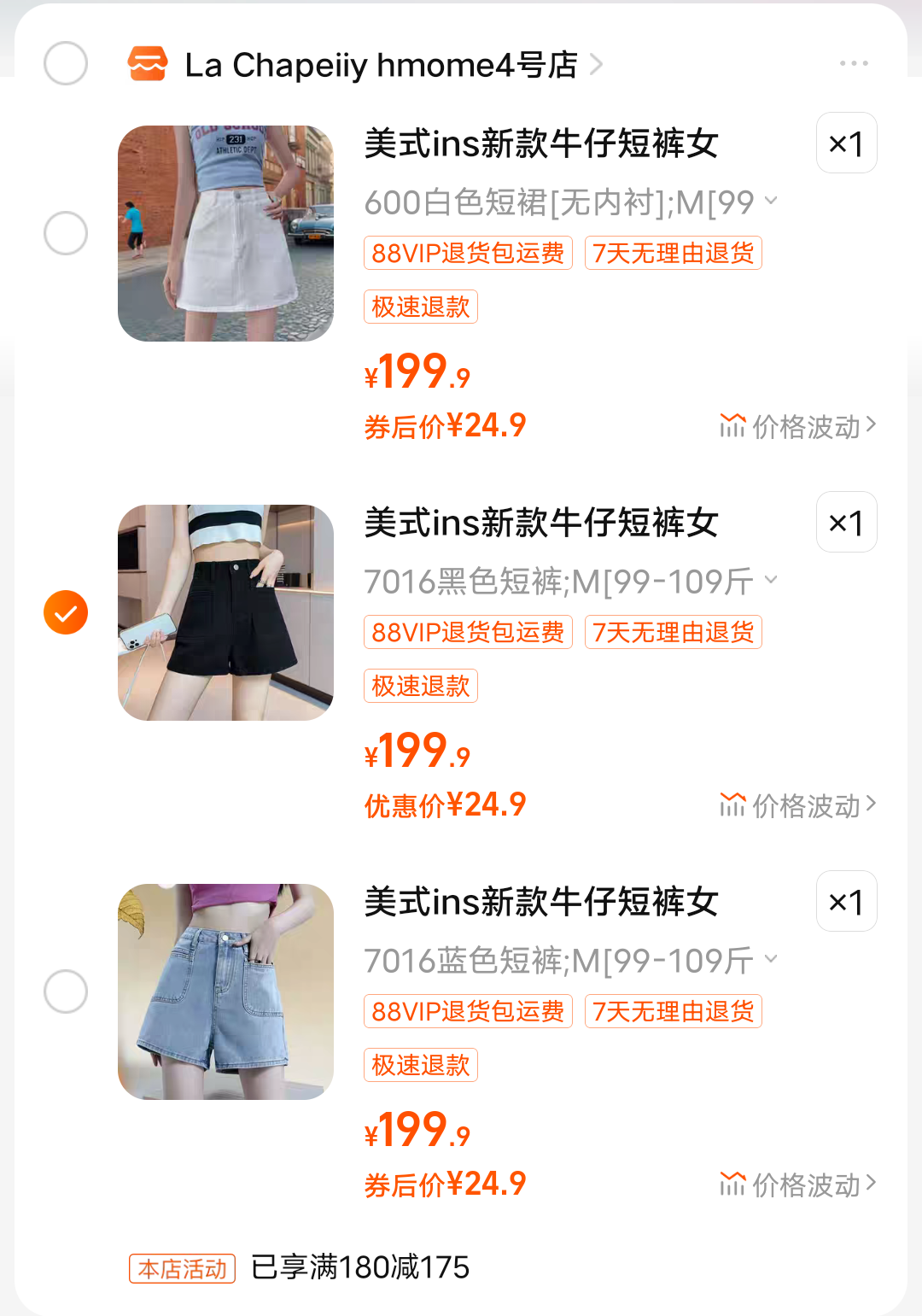Click the 7天无理由退货 tag on blue shorts
The height and width of the screenshot is (1316, 922).
pyautogui.click(x=674, y=1011)
